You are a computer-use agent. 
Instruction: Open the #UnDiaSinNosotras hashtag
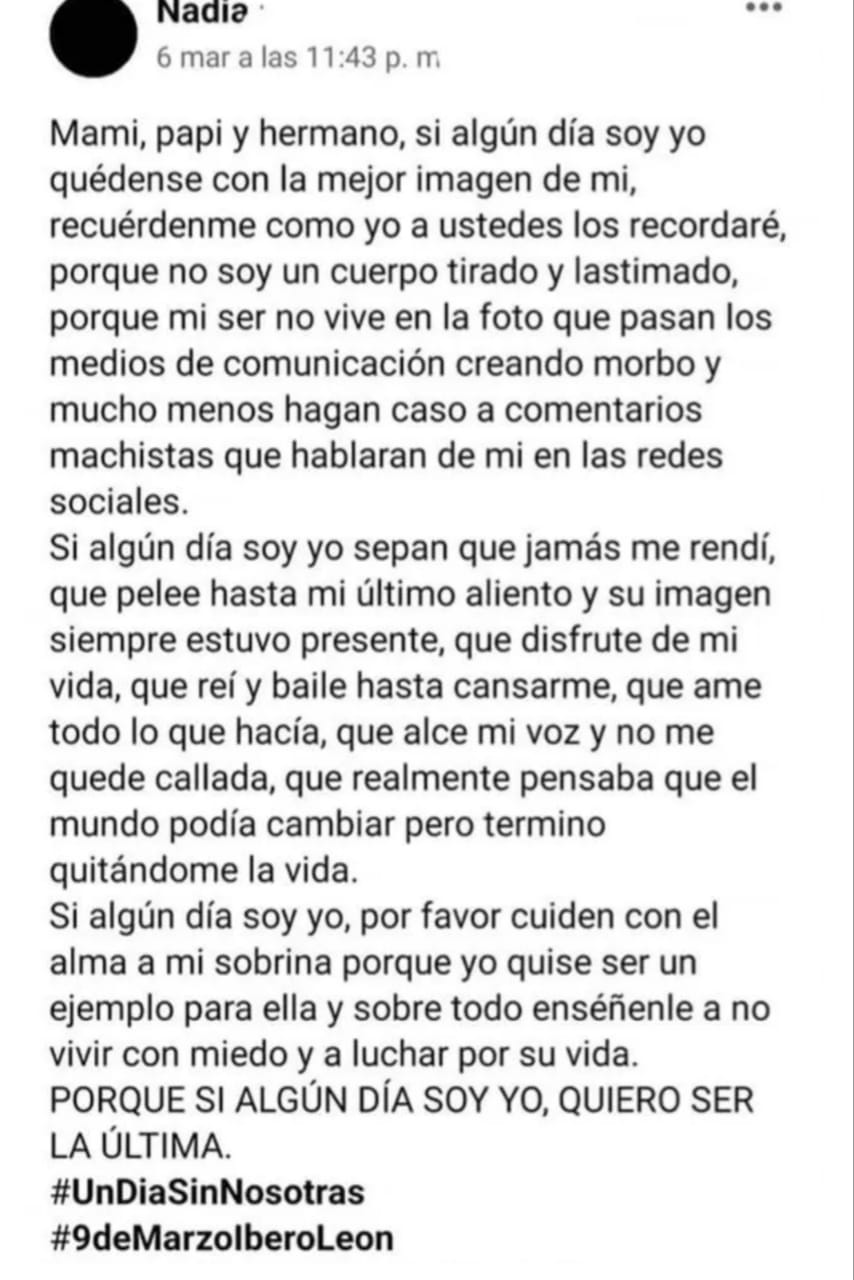click(207, 1193)
